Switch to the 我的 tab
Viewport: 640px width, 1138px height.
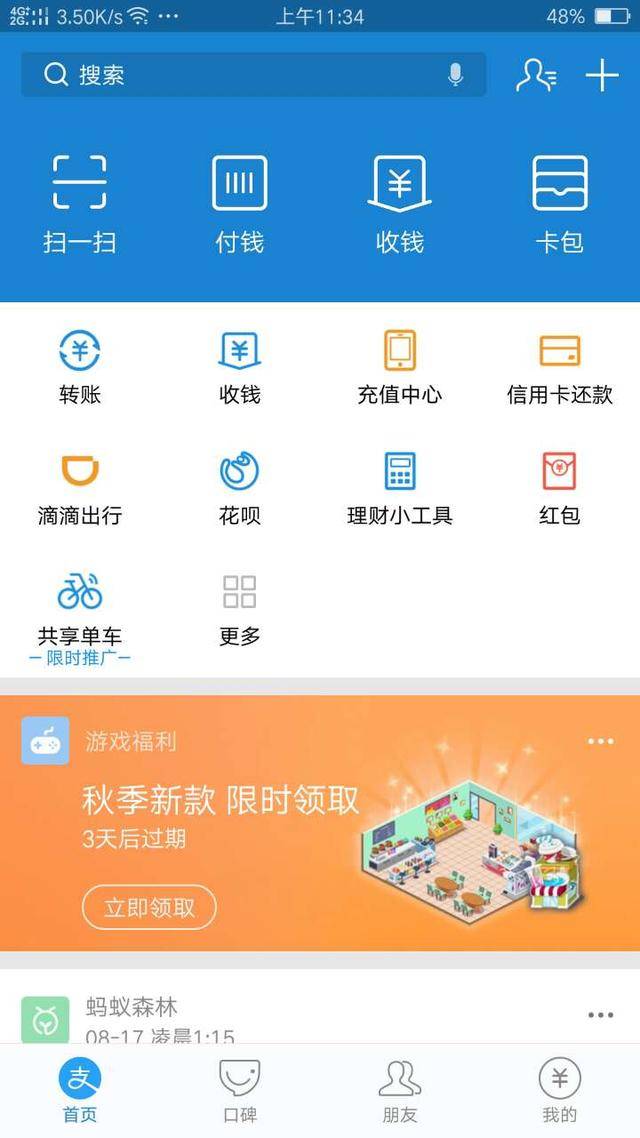pos(559,1091)
